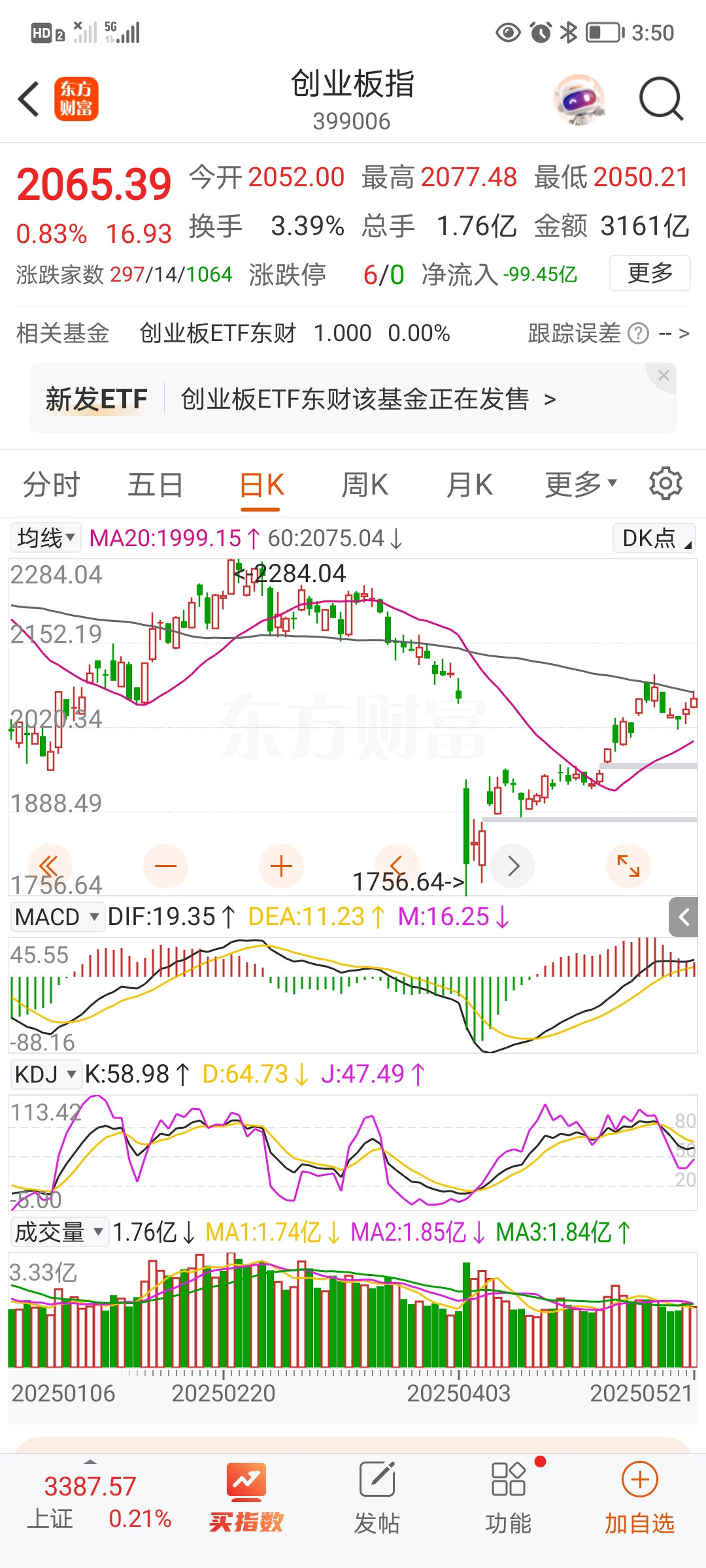This screenshot has width=706, height=1568.
Task: Open the 创业板ETF东财 related fund row
Action: tap(294, 333)
